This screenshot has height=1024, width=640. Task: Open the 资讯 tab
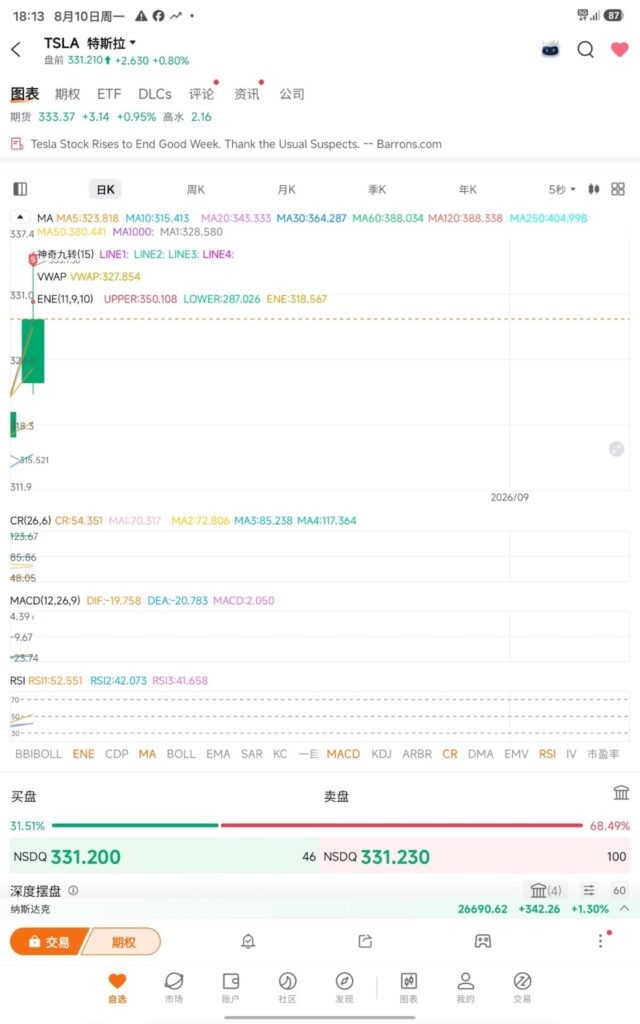coord(246,94)
